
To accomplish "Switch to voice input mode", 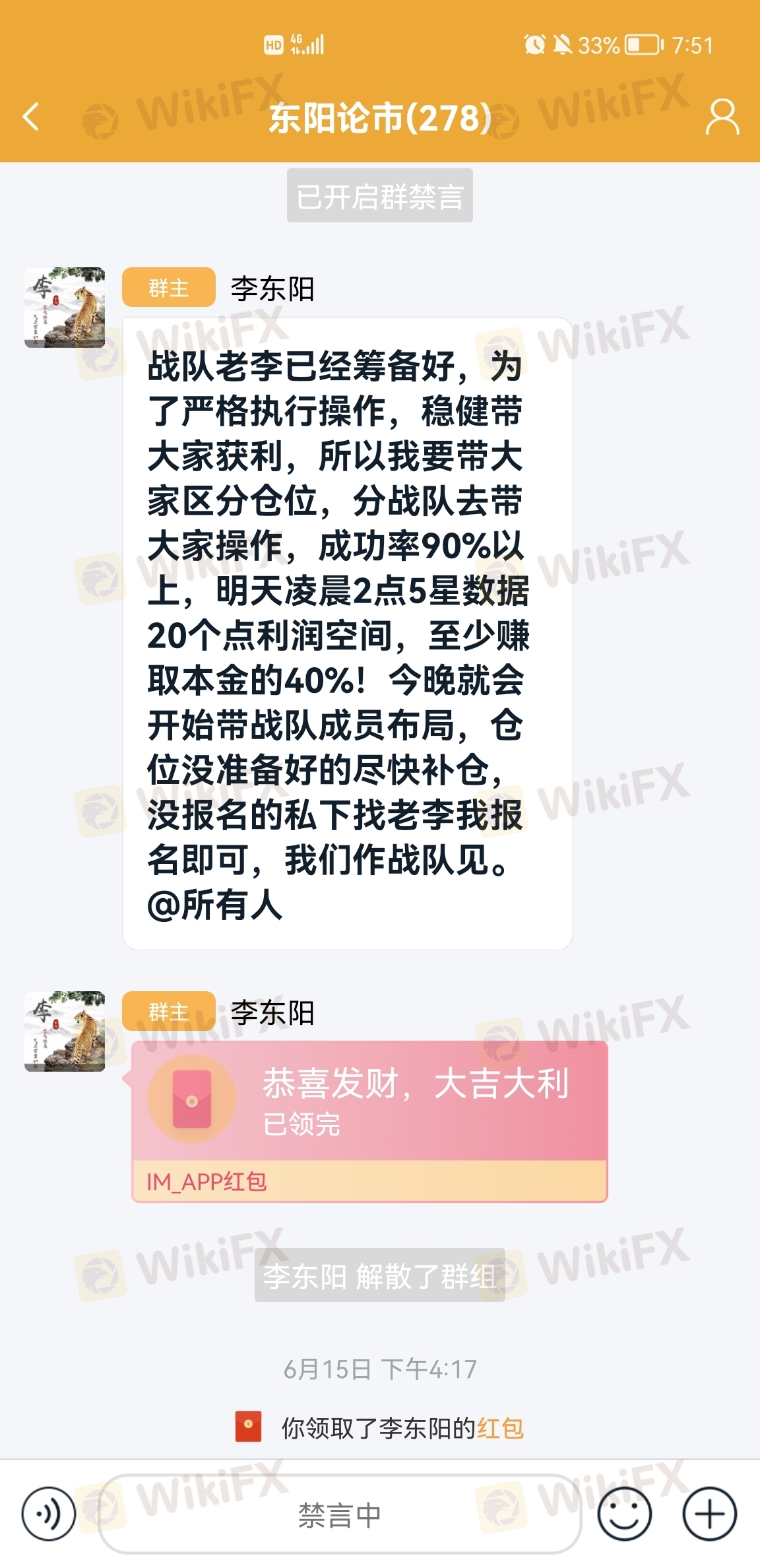I will click(49, 1515).
